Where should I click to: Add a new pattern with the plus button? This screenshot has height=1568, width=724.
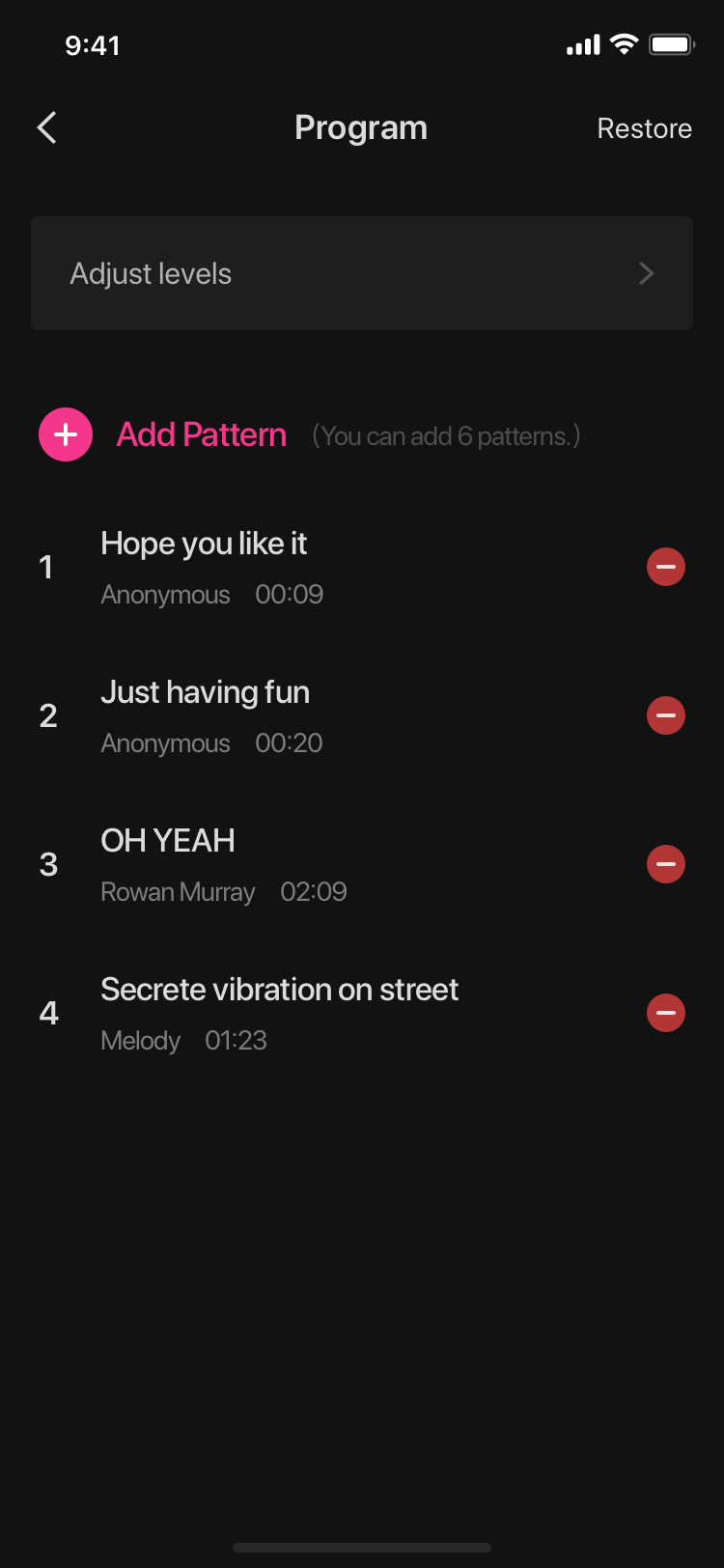pos(66,434)
